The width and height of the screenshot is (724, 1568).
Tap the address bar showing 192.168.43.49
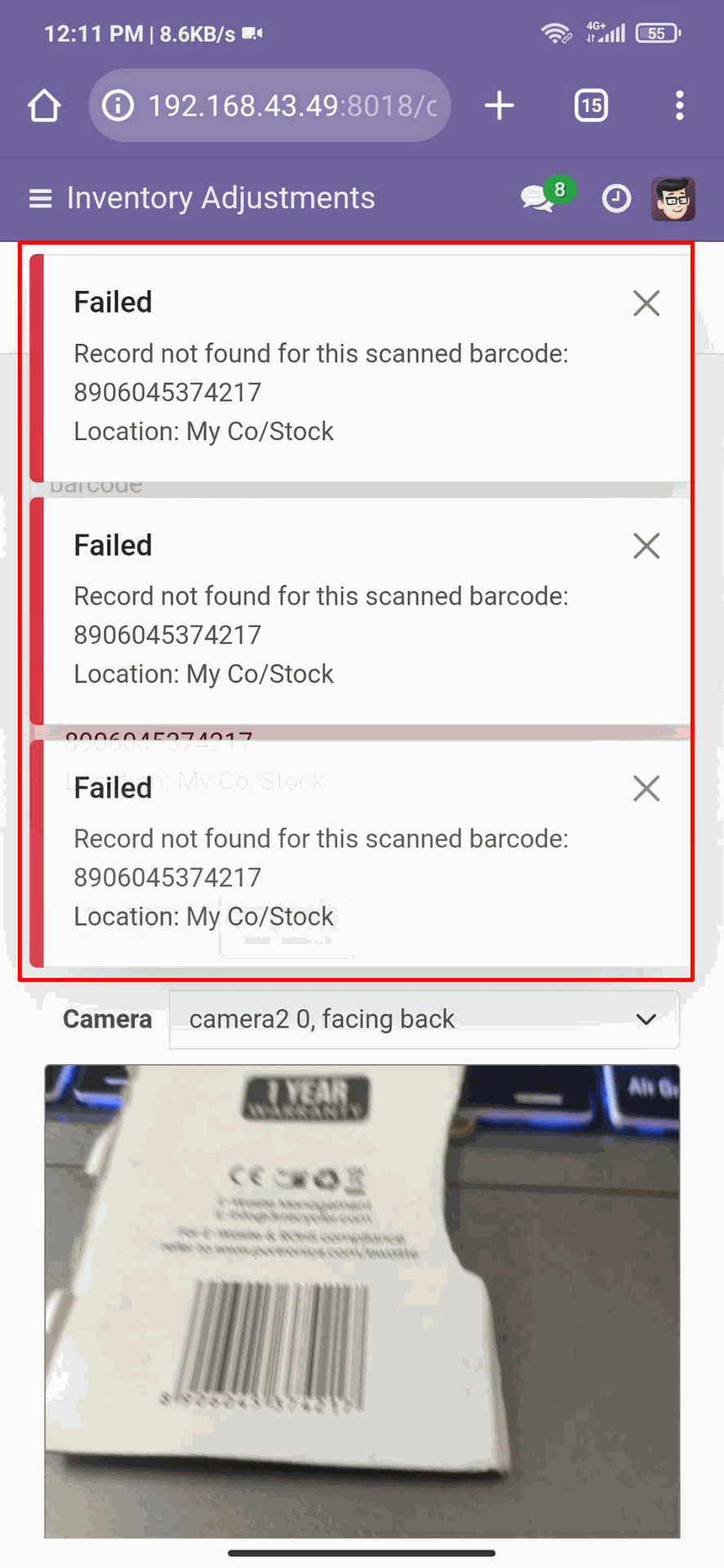pos(270,105)
